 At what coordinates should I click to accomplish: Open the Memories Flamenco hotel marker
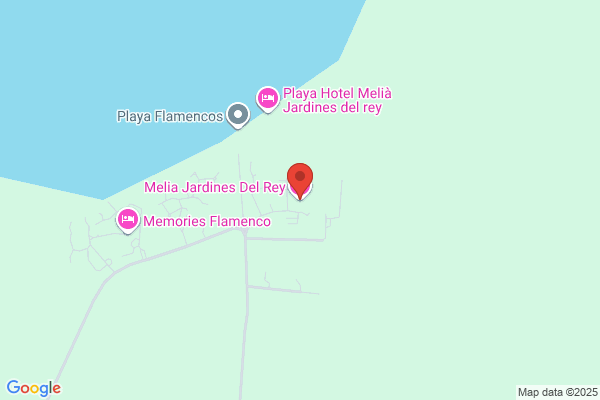[128, 220]
